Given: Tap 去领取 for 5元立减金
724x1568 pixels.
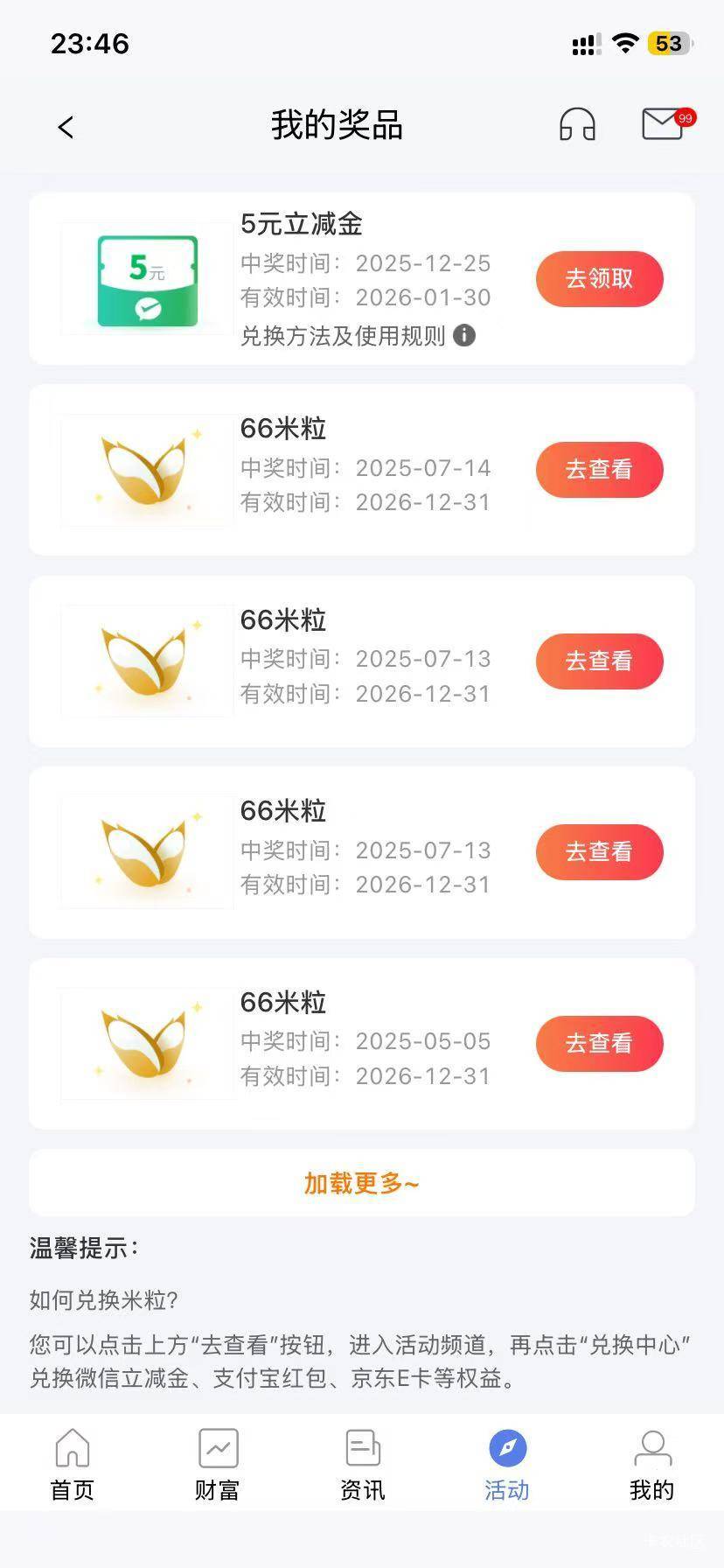Looking at the screenshot, I should [x=599, y=279].
